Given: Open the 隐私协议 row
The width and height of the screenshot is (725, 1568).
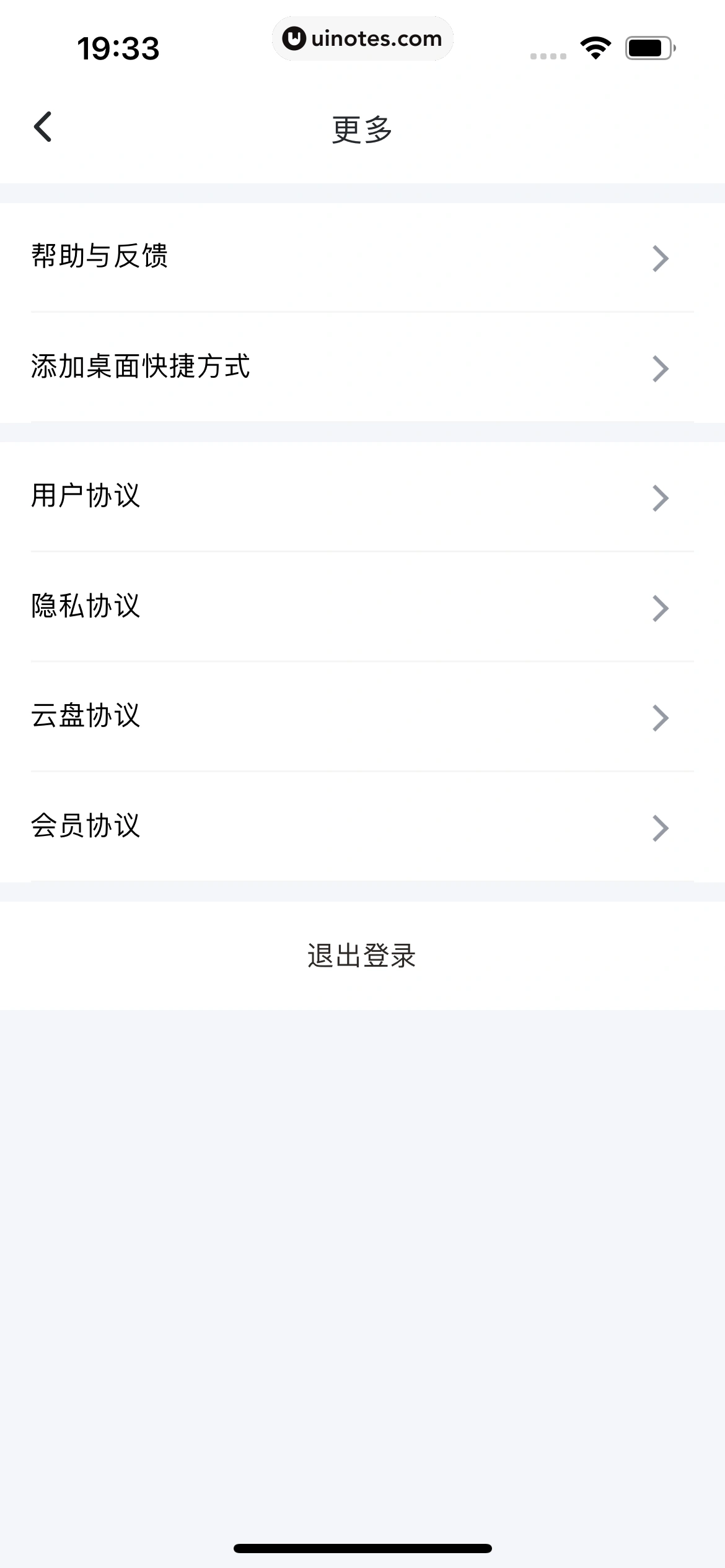Looking at the screenshot, I should (362, 607).
